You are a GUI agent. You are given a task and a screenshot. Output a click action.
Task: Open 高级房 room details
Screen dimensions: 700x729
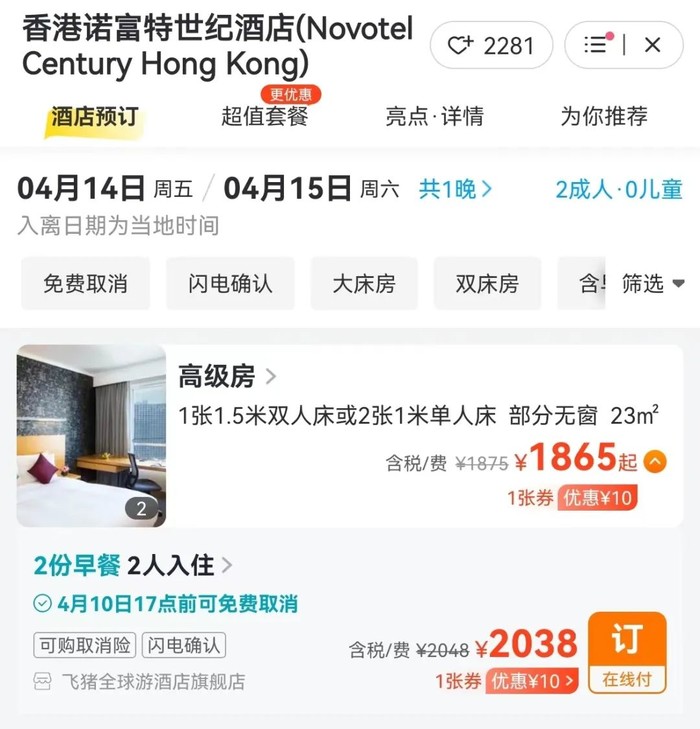227,376
